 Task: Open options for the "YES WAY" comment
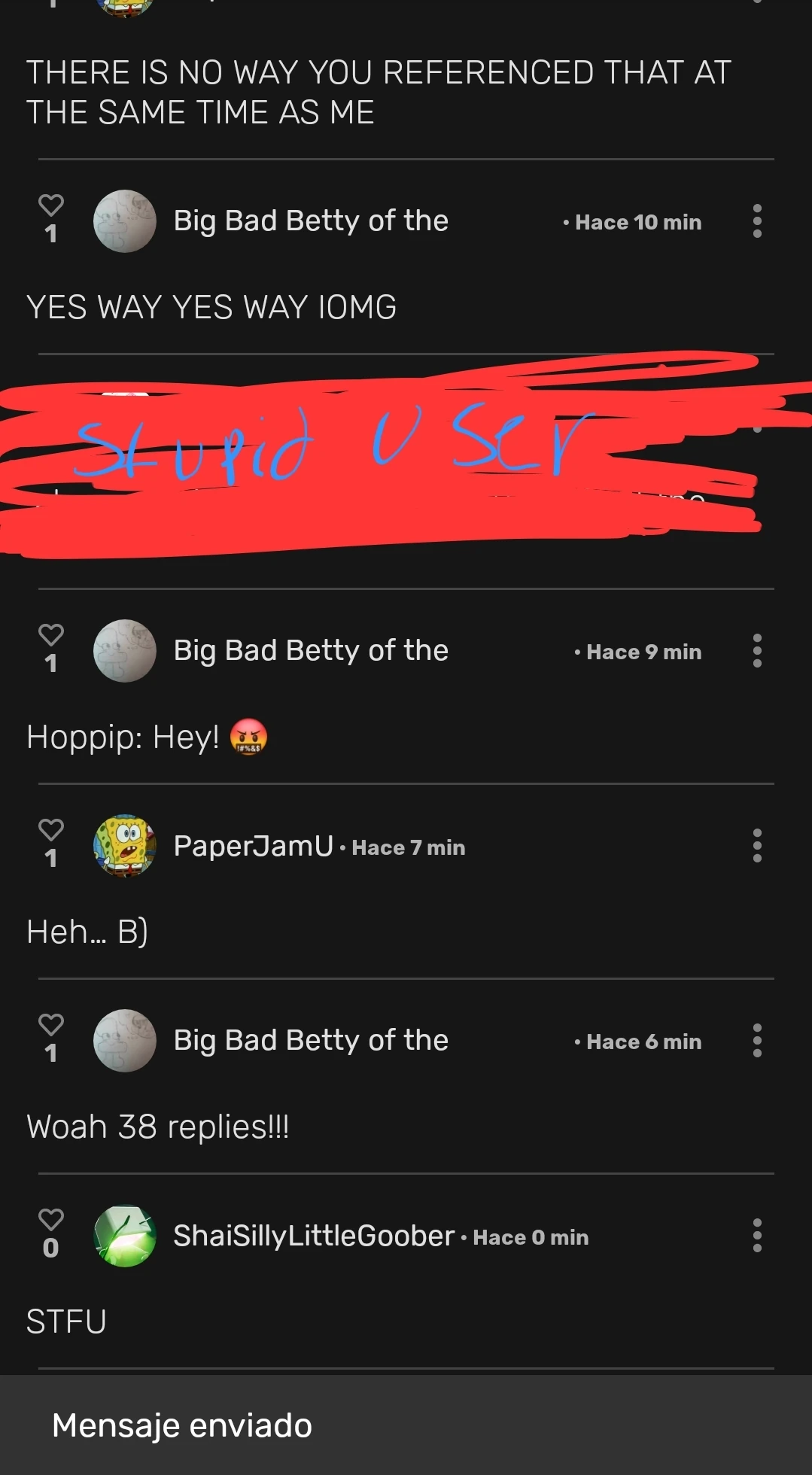tap(757, 221)
